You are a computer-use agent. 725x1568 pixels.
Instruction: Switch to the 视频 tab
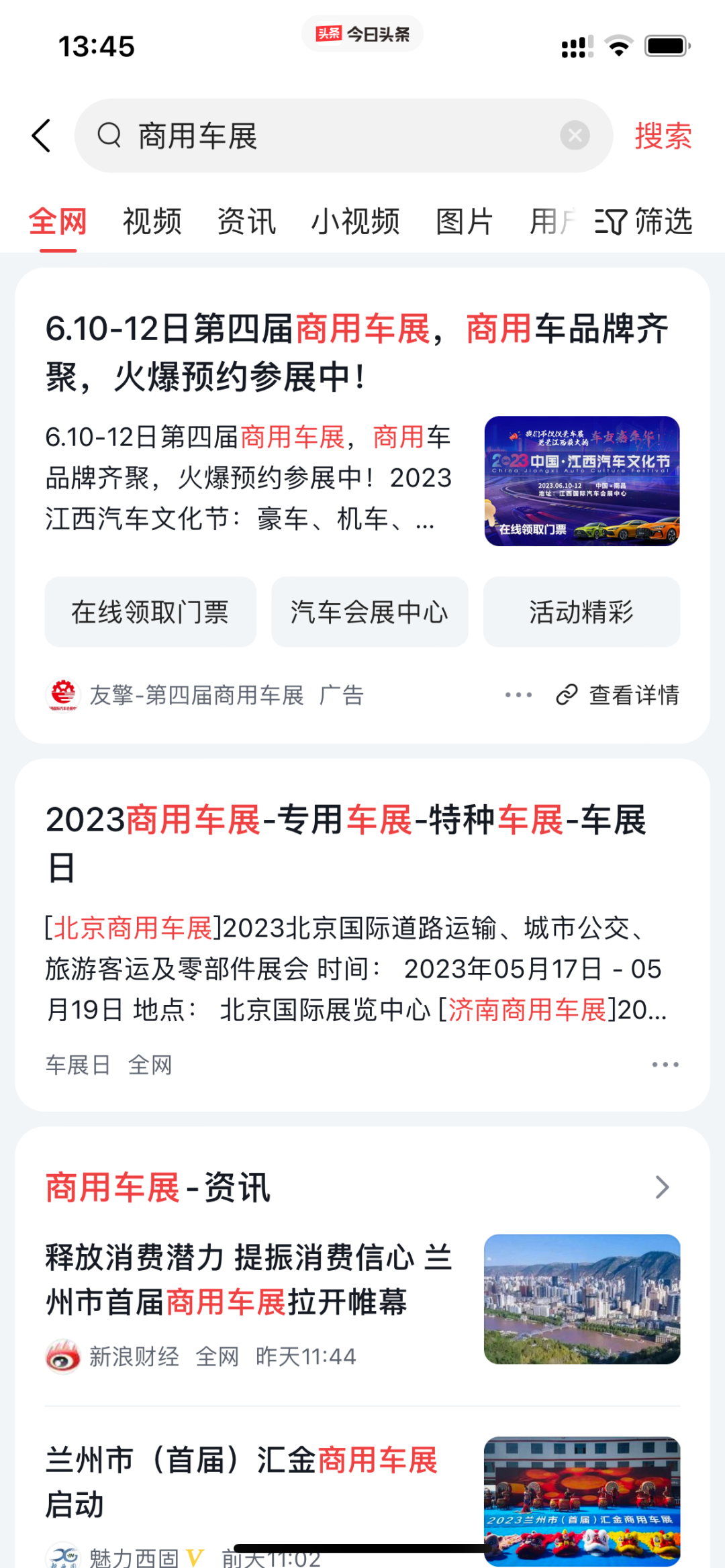152,221
